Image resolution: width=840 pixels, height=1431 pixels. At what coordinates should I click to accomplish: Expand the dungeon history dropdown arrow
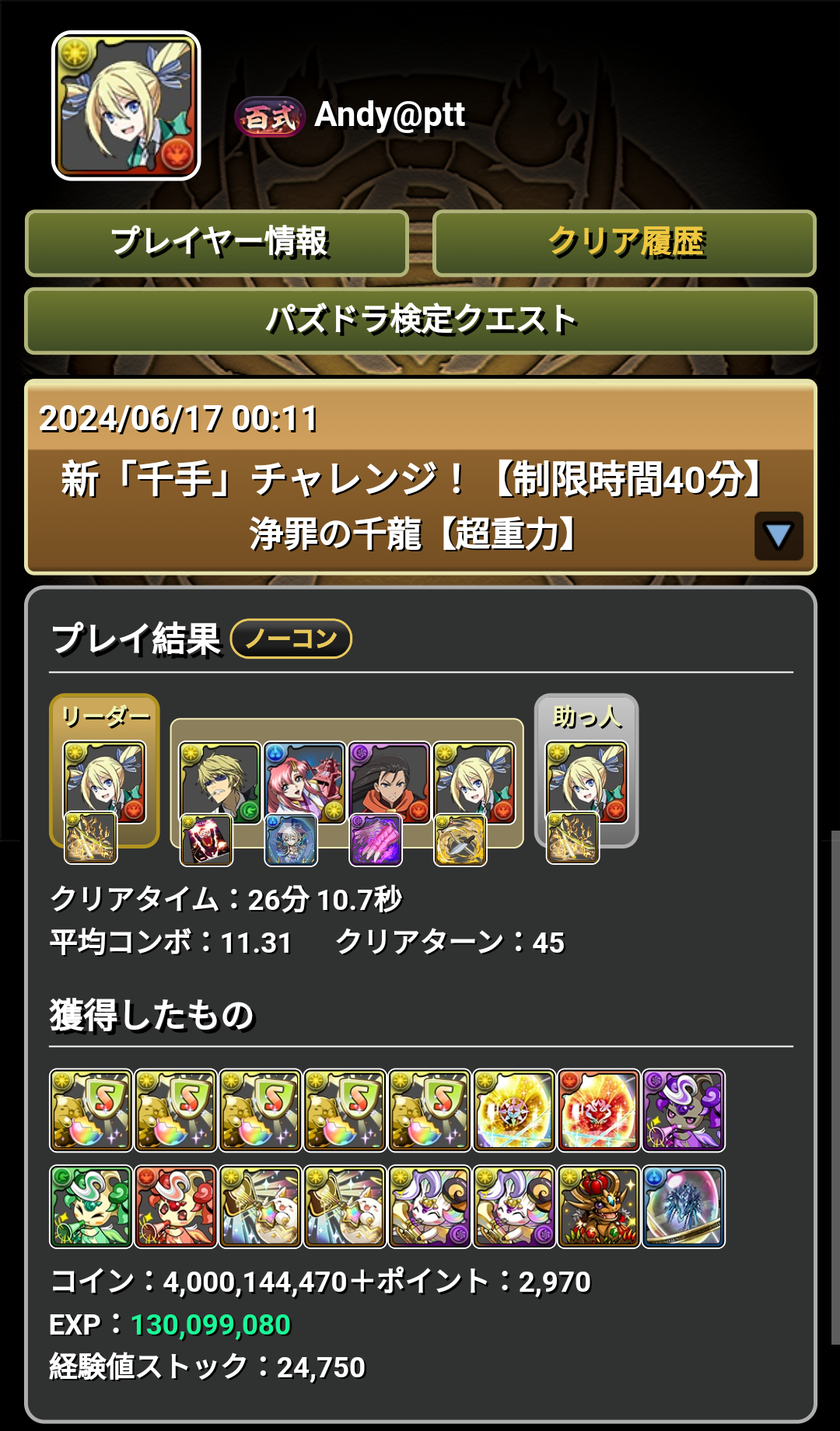coord(778,535)
